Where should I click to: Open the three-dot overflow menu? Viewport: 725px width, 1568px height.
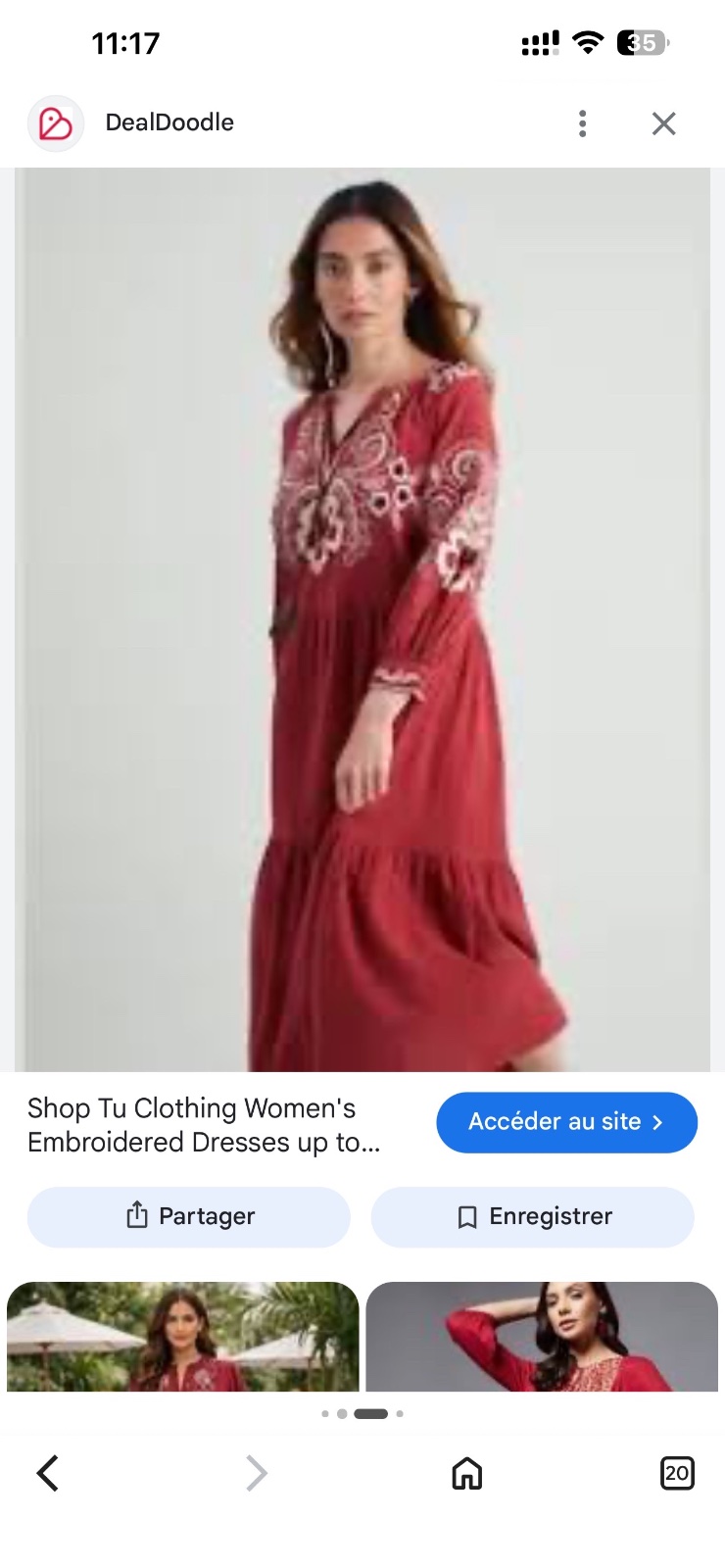click(582, 123)
